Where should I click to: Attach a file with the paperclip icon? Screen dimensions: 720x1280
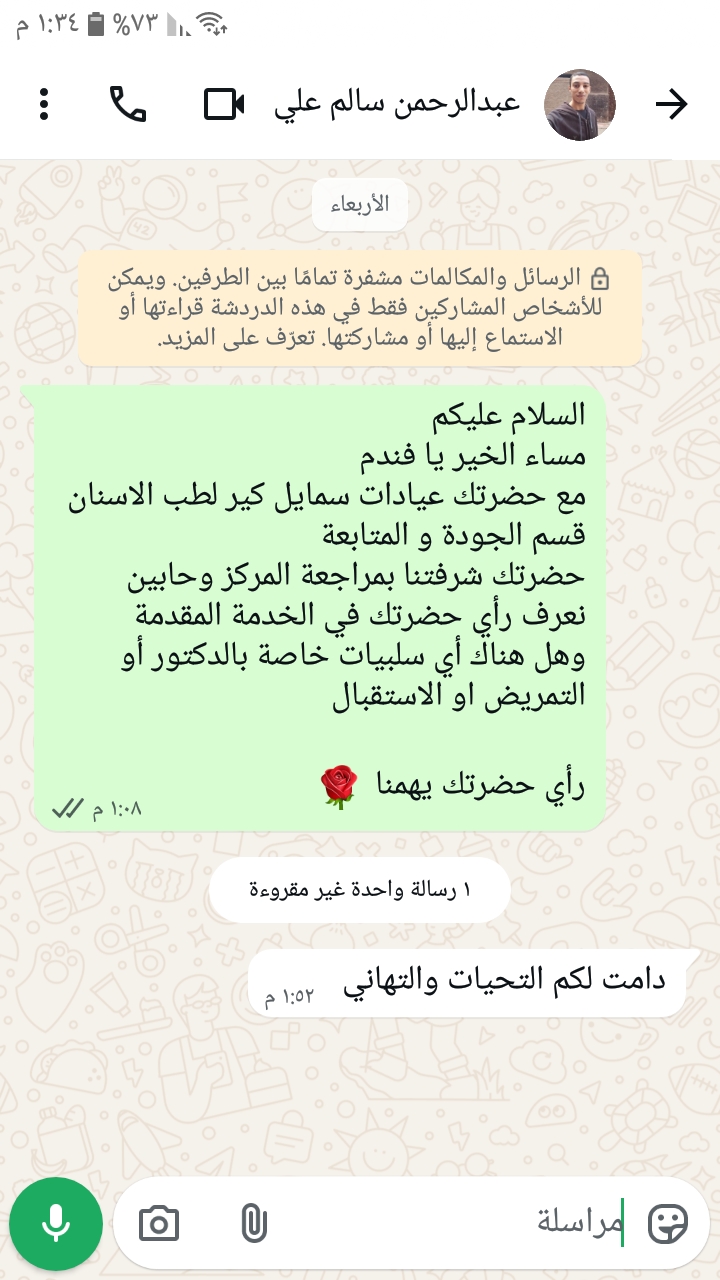click(254, 1223)
